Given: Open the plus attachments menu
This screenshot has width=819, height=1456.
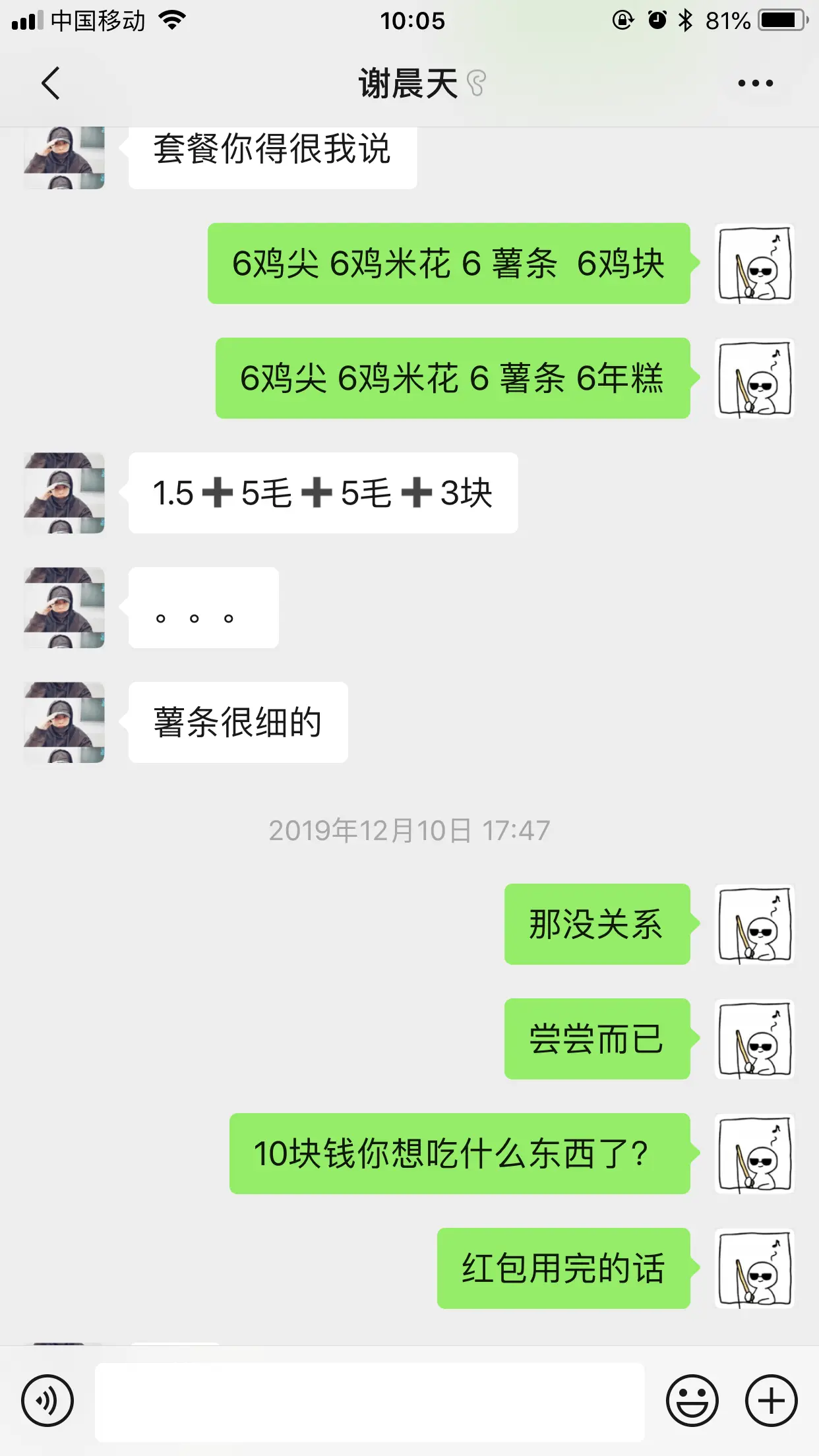Looking at the screenshot, I should (x=771, y=1401).
